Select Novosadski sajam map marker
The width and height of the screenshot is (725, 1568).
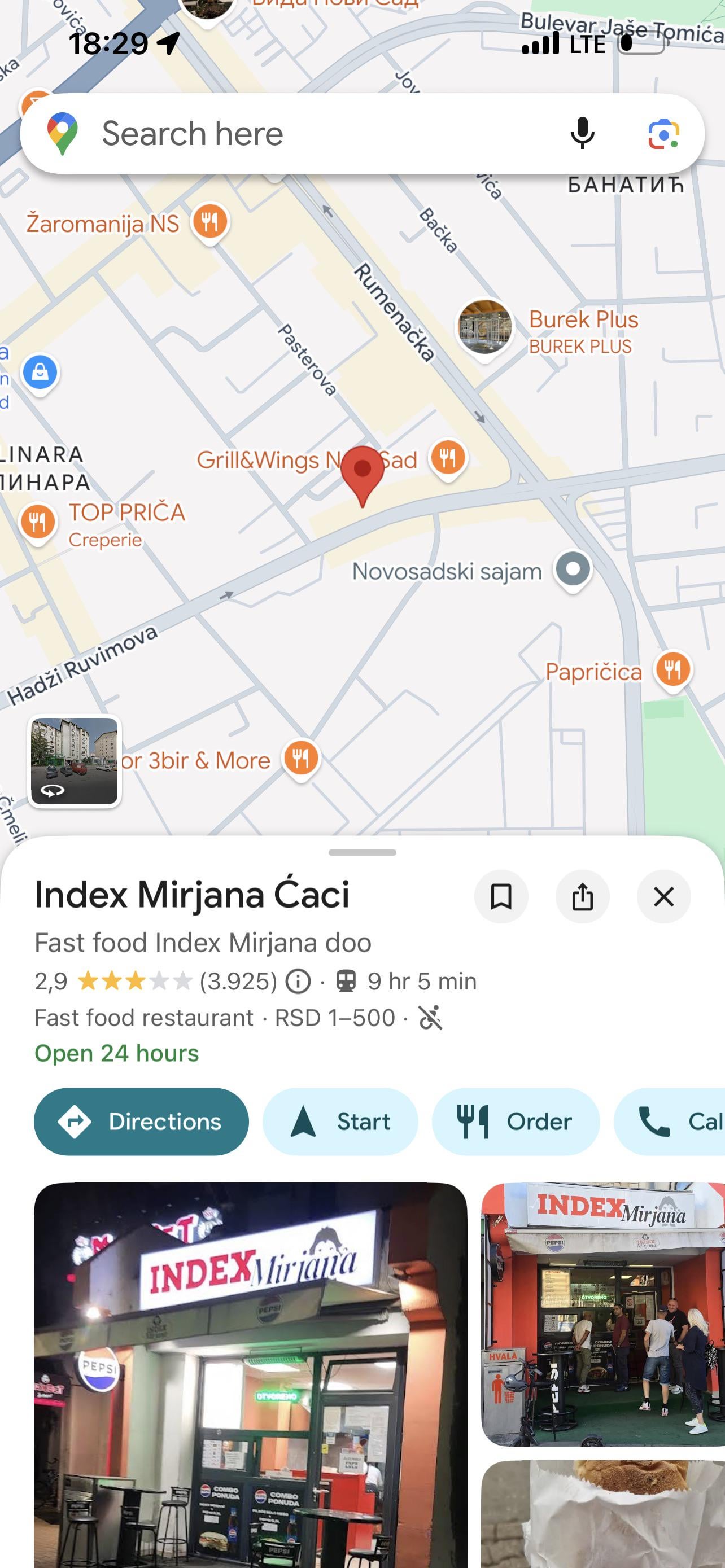[x=573, y=569]
